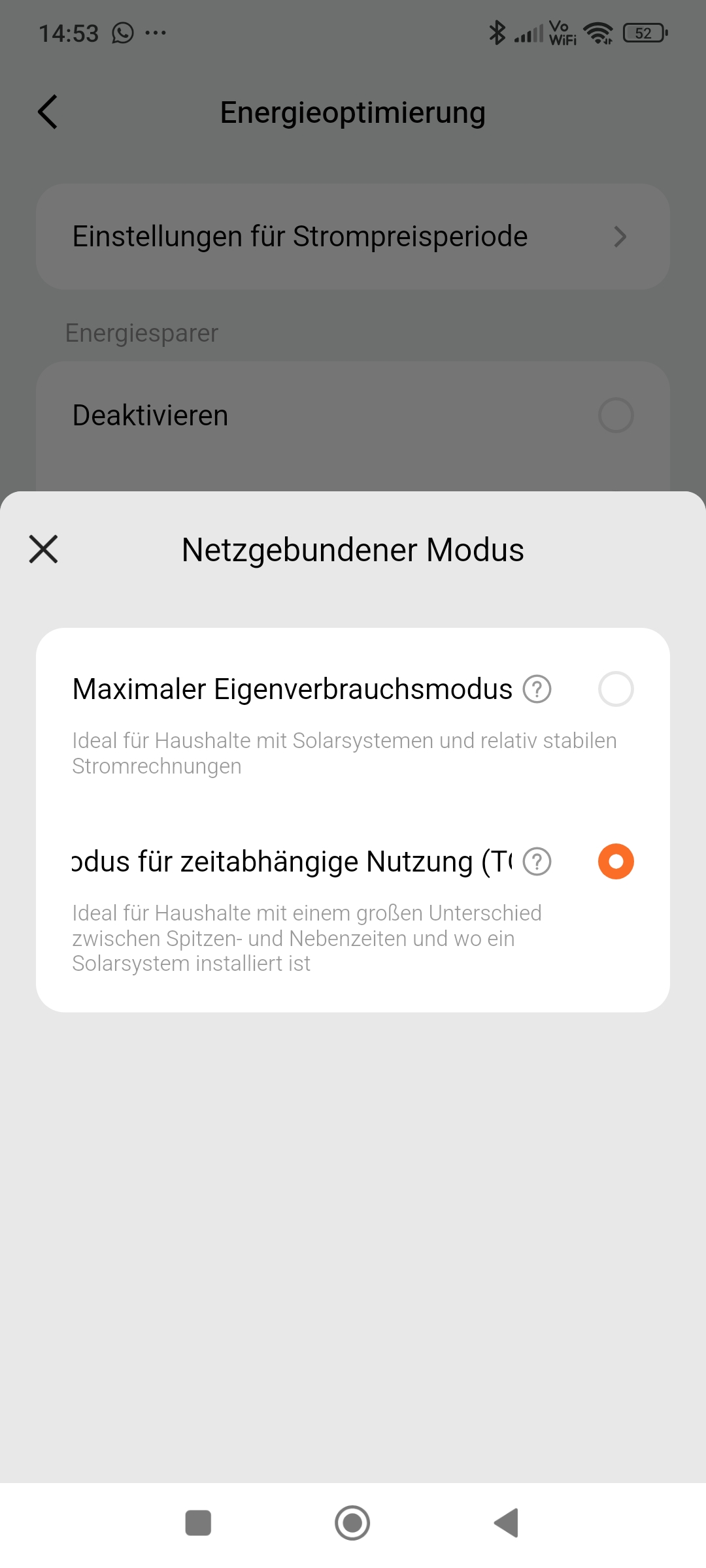Open help for Maximaler Eigenverbrauchsmodus
The height and width of the screenshot is (1568, 706).
pyautogui.click(x=537, y=689)
